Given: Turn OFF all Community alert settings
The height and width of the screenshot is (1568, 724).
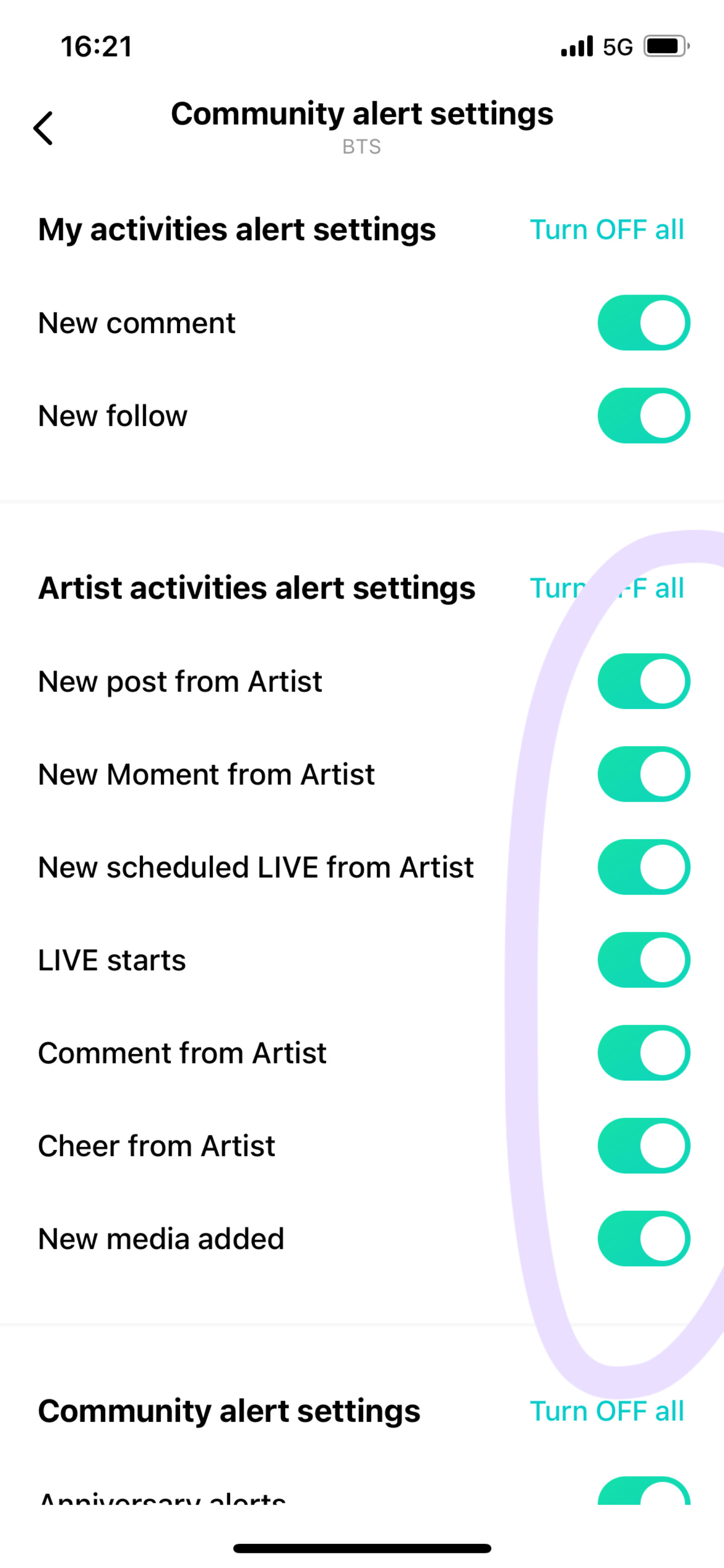Looking at the screenshot, I should [606, 1411].
